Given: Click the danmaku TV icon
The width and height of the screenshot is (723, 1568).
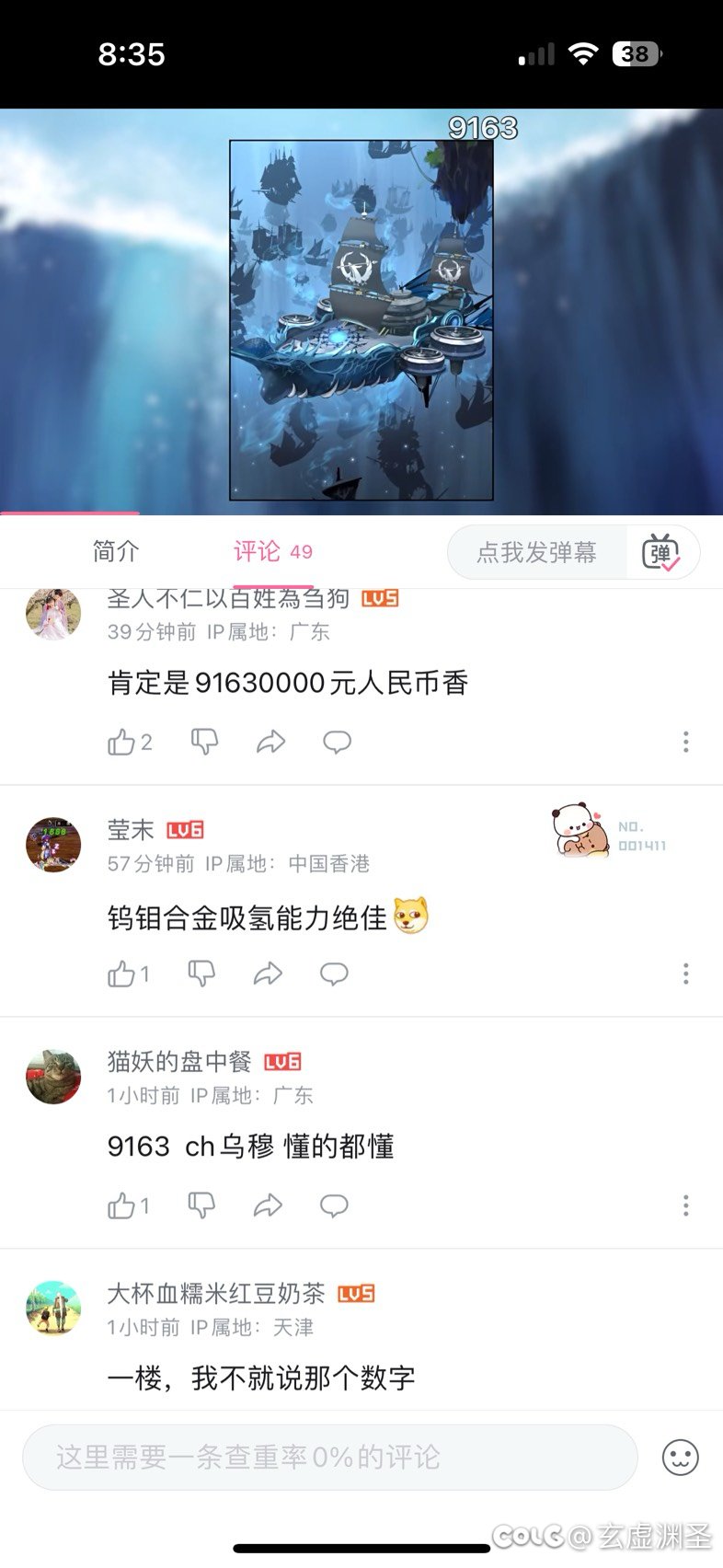Looking at the screenshot, I should (659, 552).
